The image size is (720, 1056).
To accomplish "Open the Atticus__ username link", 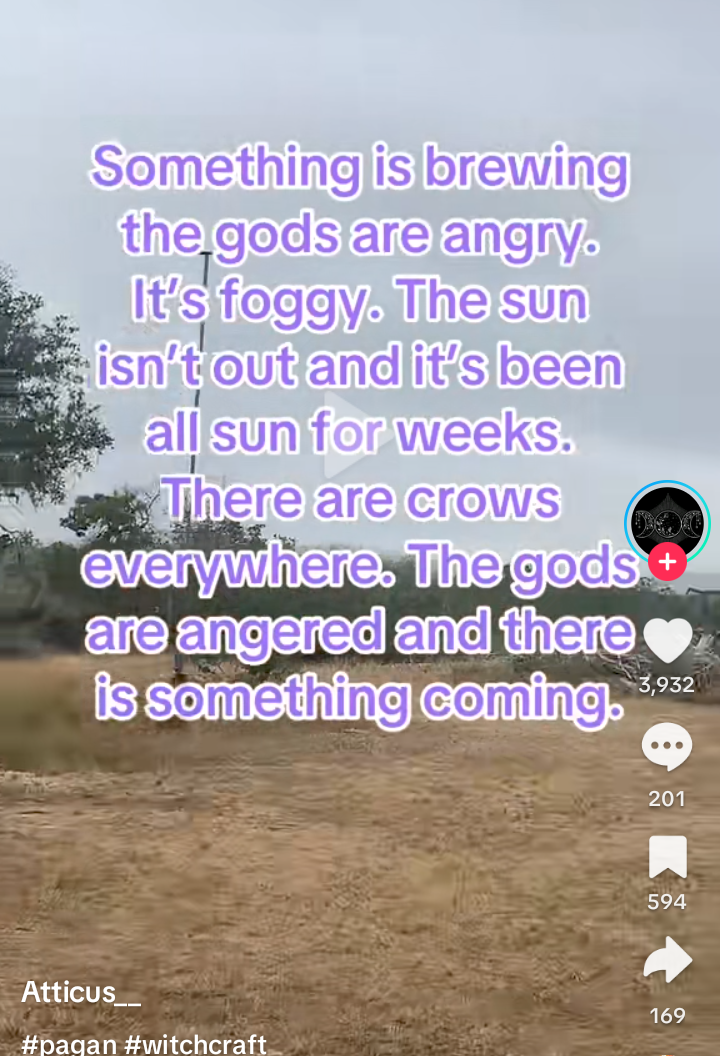I will pos(81,994).
